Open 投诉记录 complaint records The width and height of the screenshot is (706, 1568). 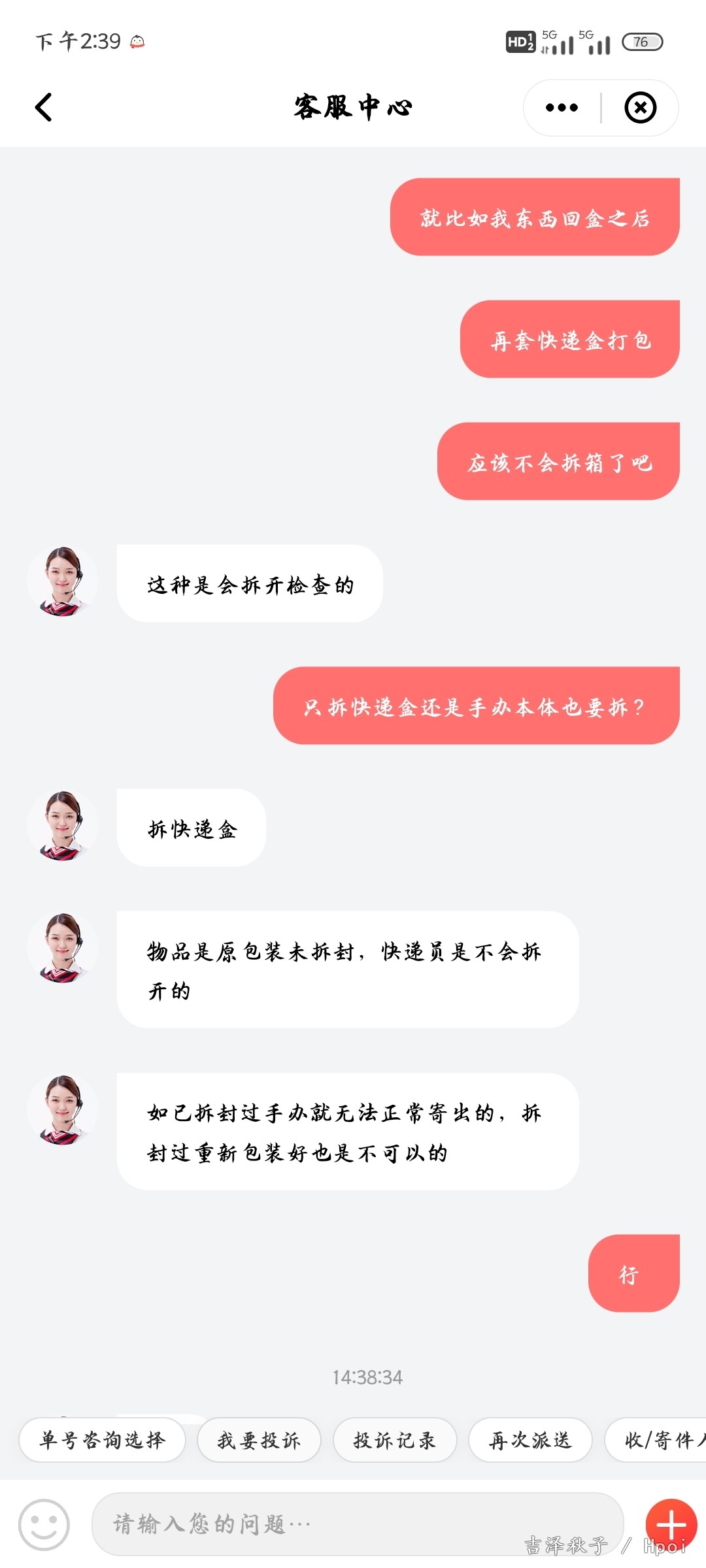[395, 1440]
